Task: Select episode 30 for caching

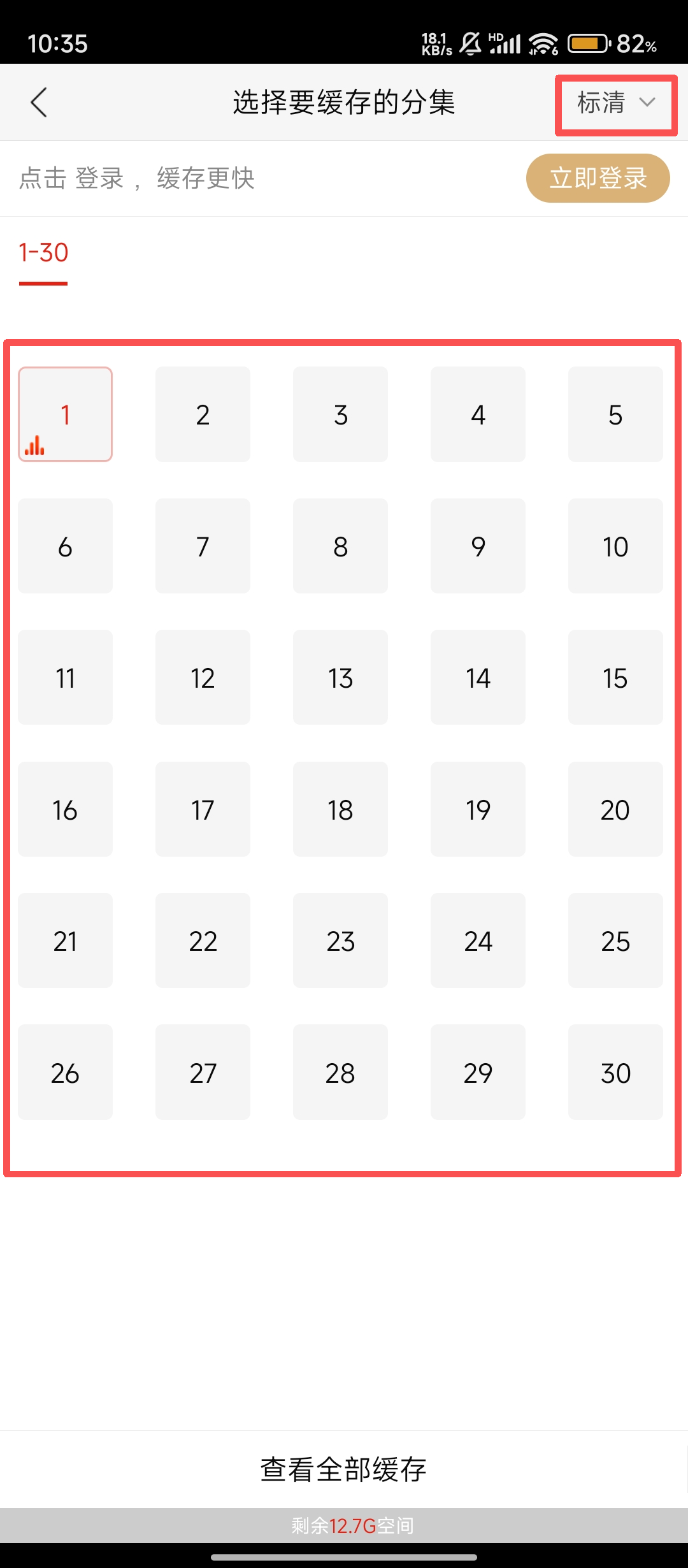Action: (x=615, y=1073)
